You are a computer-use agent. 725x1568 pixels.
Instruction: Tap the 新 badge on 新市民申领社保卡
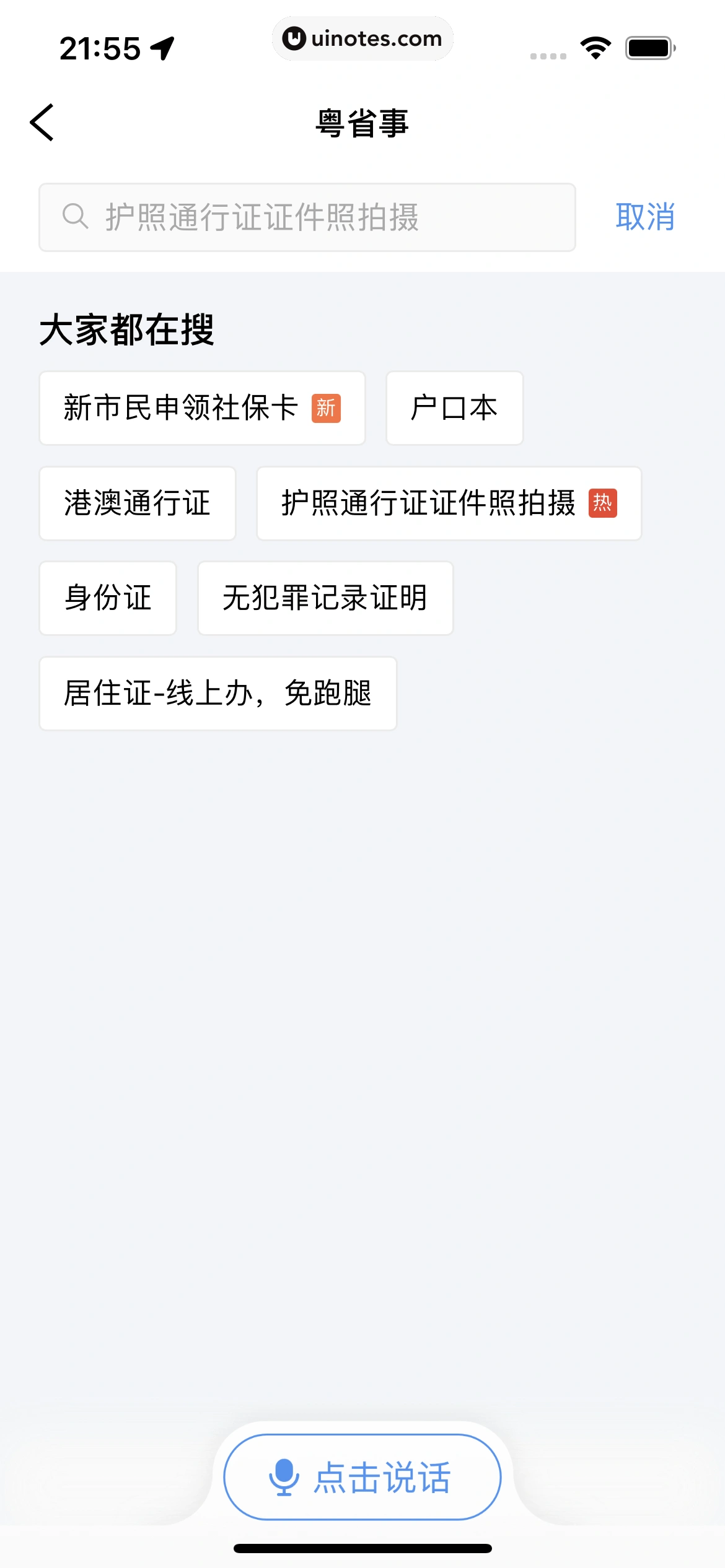click(x=325, y=409)
